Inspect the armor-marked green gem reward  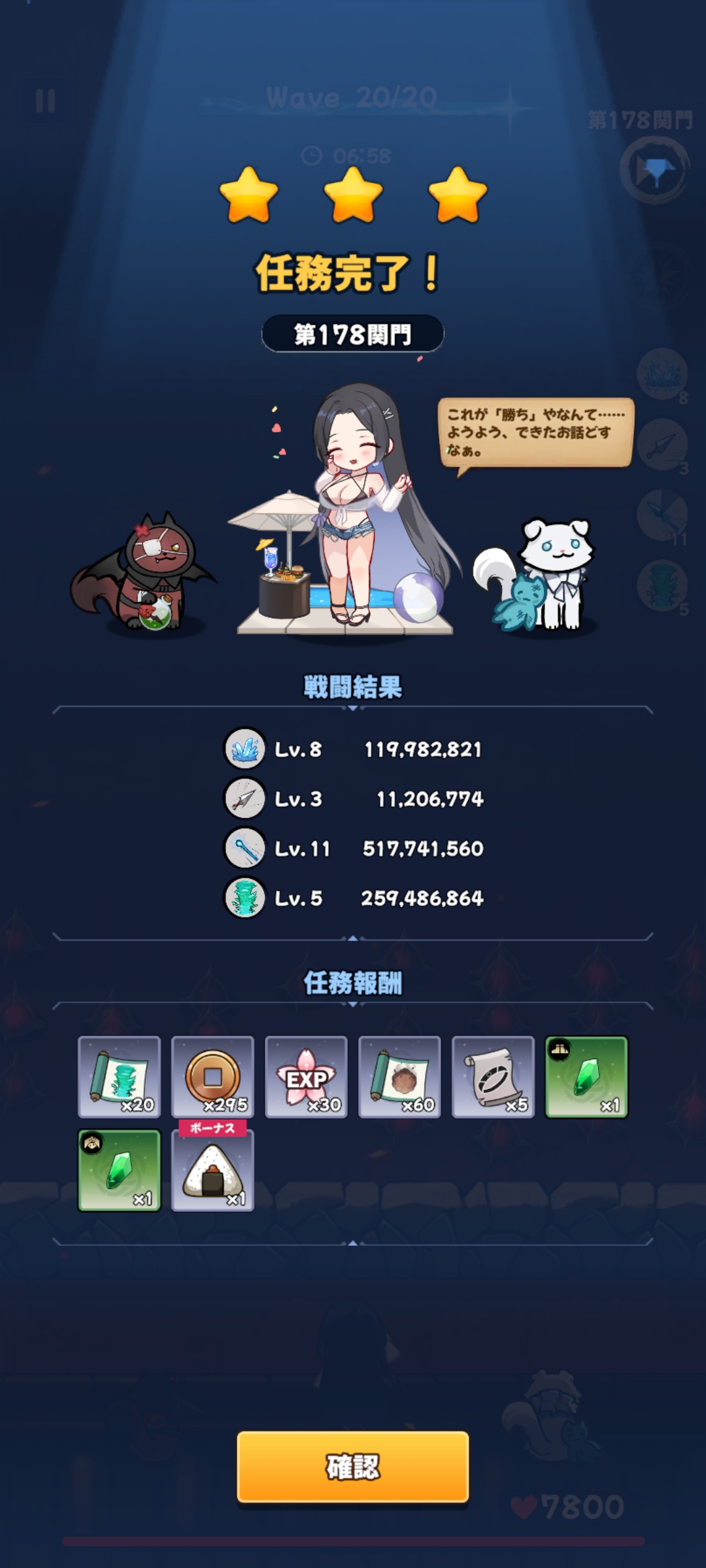tap(119, 1171)
